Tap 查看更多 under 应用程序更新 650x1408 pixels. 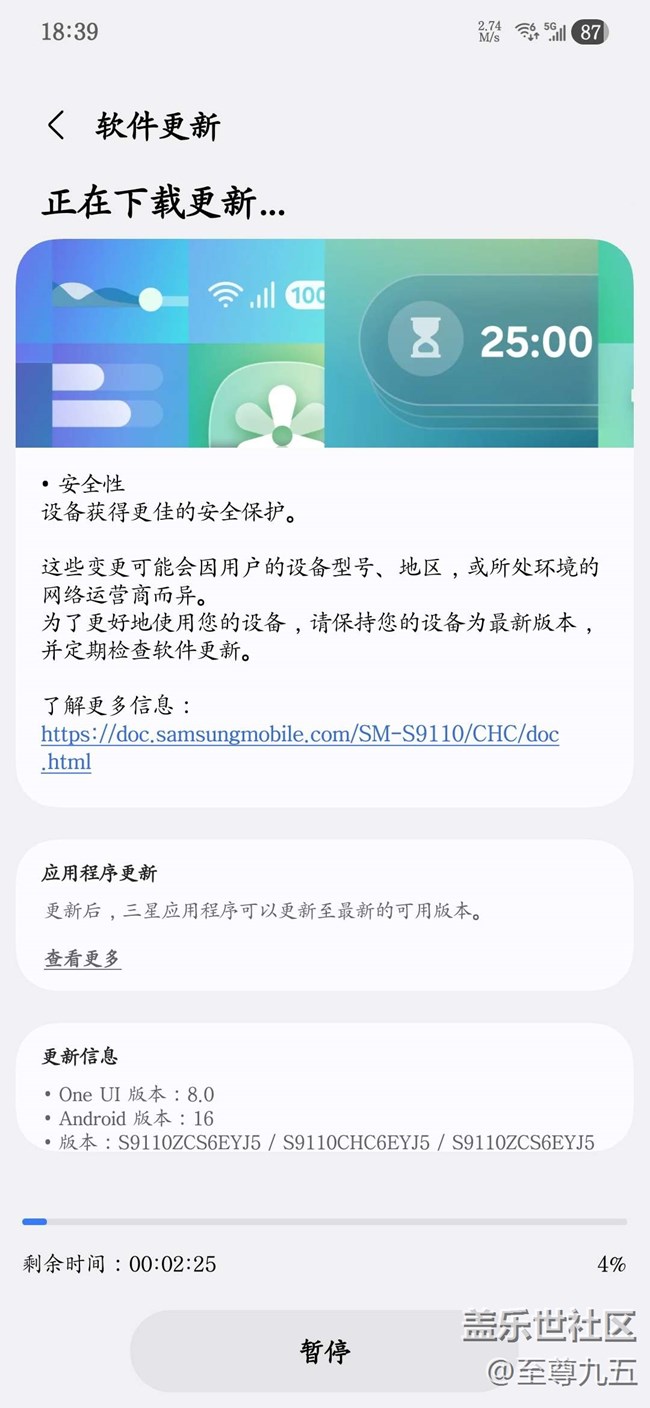pyautogui.click(x=83, y=959)
